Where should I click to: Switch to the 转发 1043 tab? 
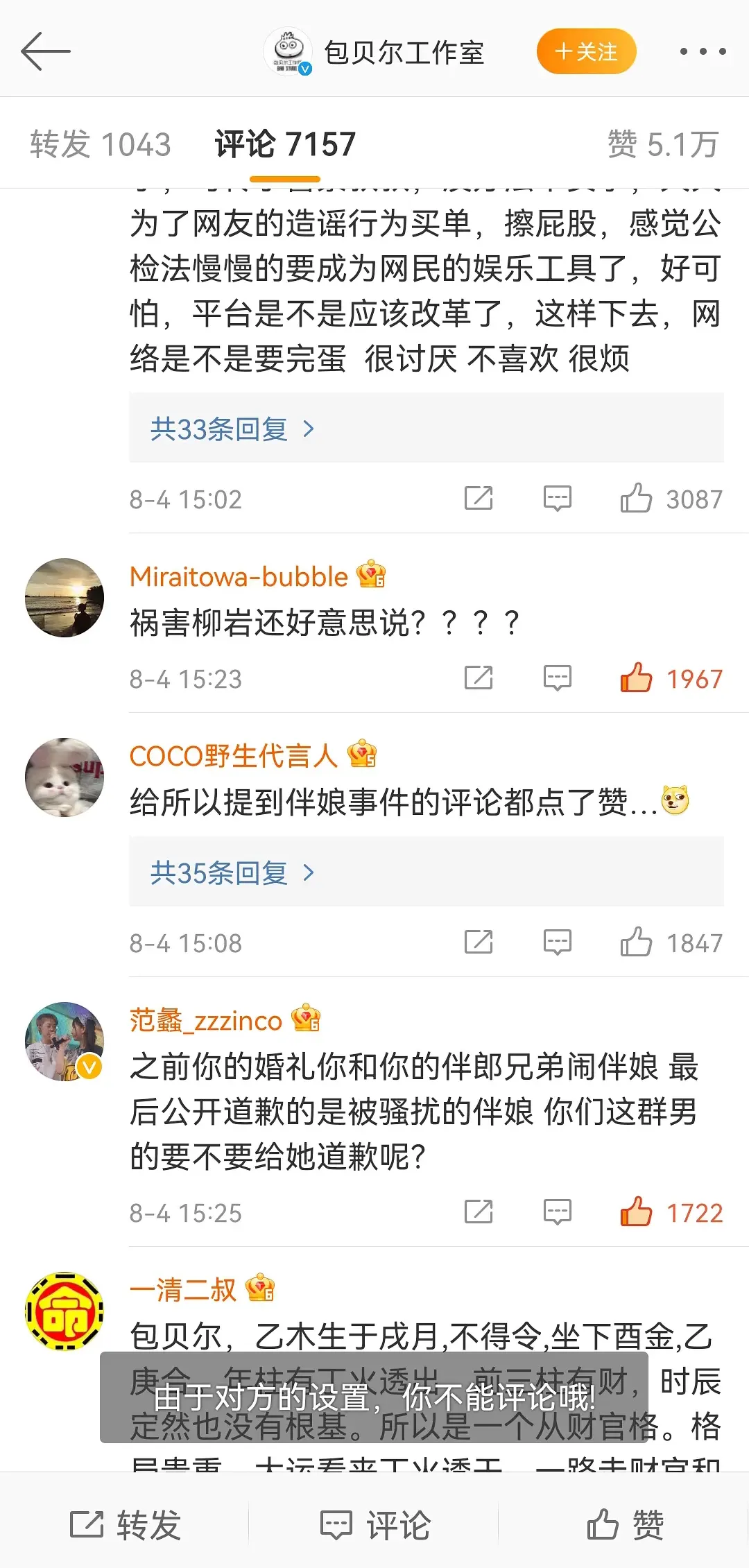pyautogui.click(x=101, y=144)
